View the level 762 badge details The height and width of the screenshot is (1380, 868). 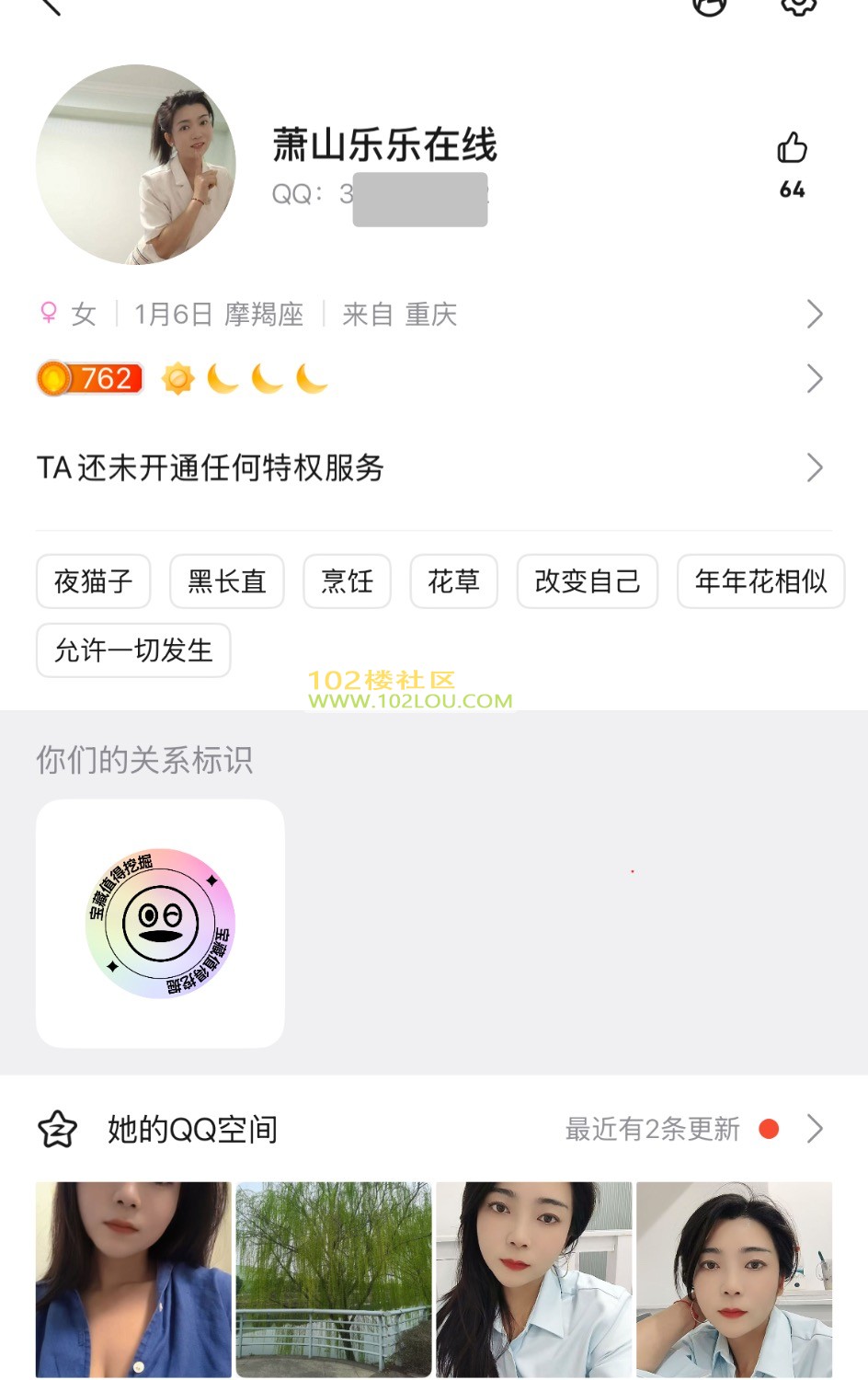pos(90,378)
